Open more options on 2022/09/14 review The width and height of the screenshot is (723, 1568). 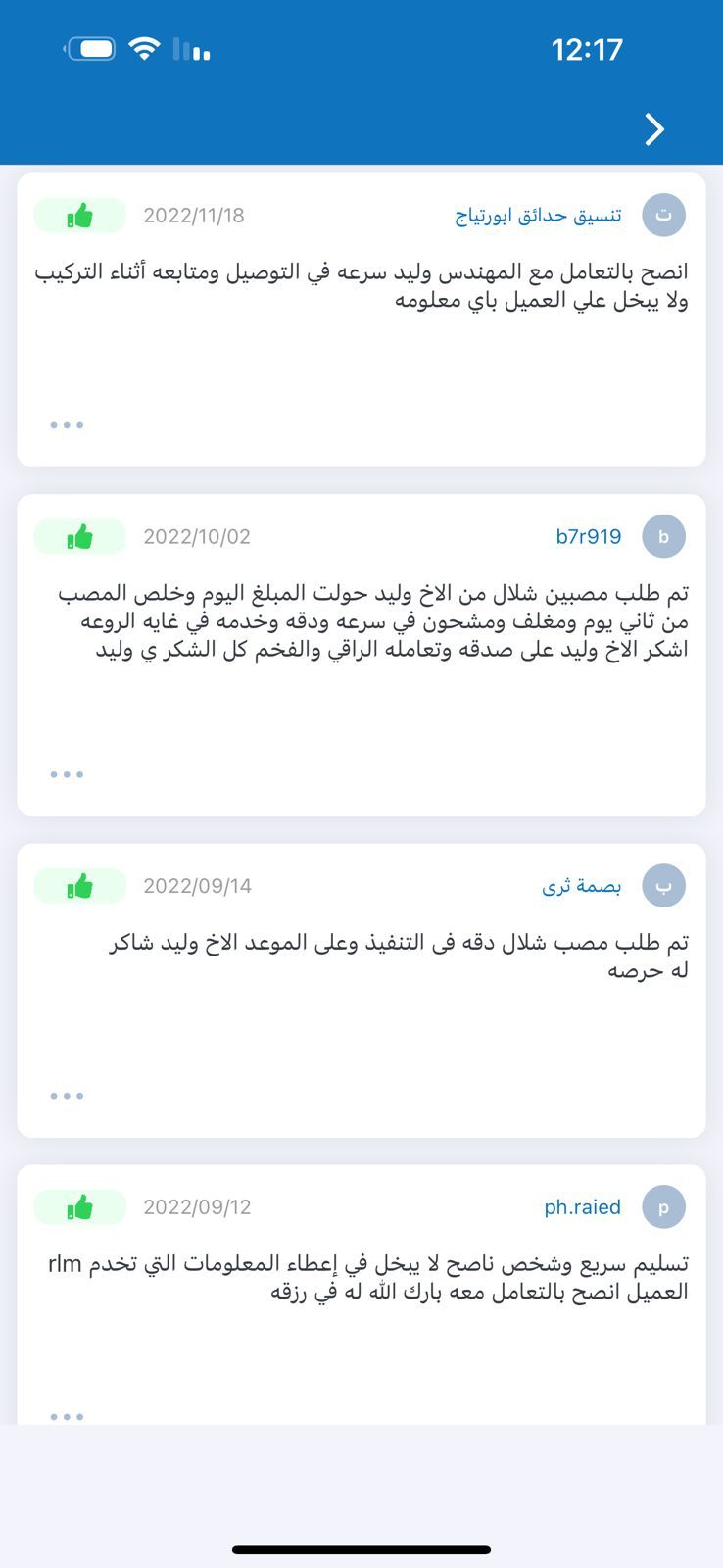67,1096
